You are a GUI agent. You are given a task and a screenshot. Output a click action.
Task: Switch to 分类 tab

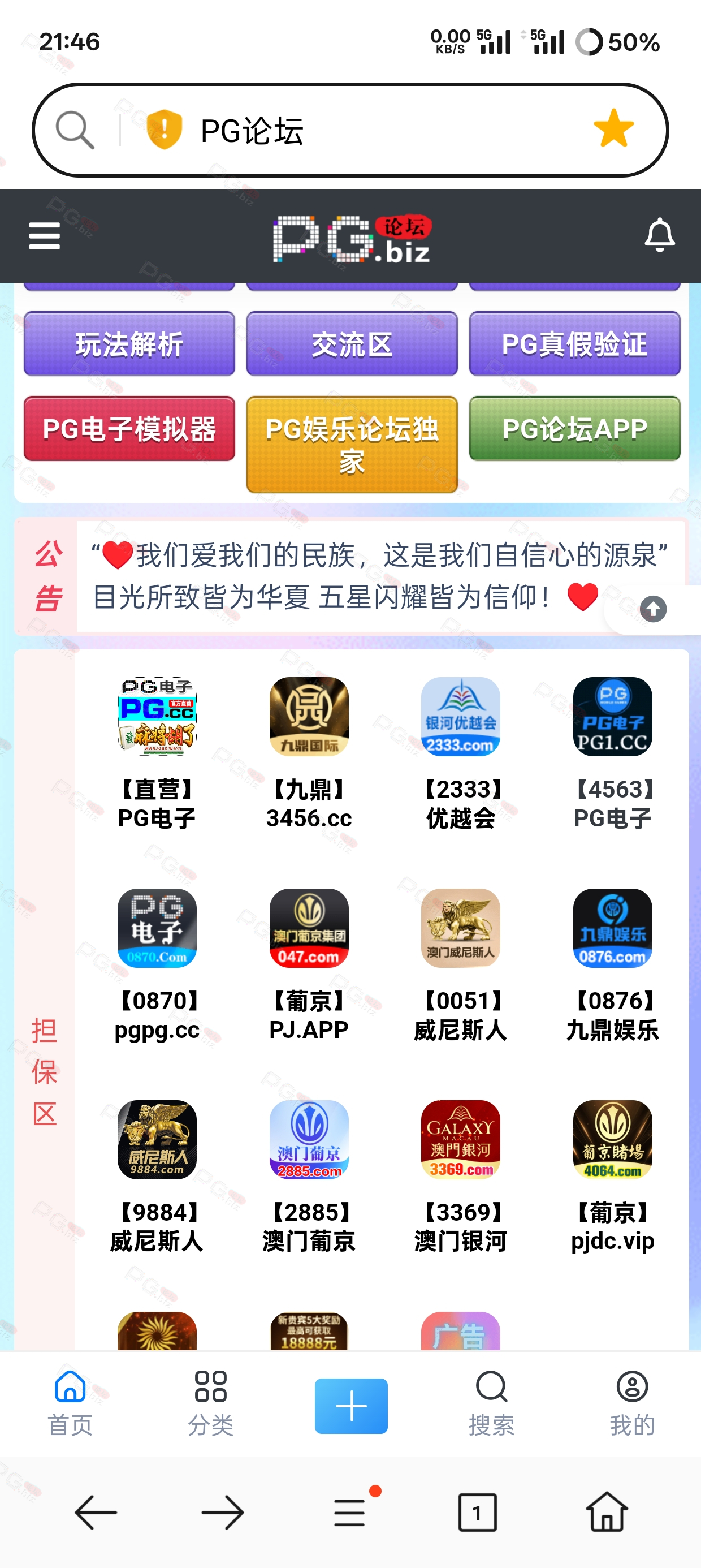[x=210, y=1403]
